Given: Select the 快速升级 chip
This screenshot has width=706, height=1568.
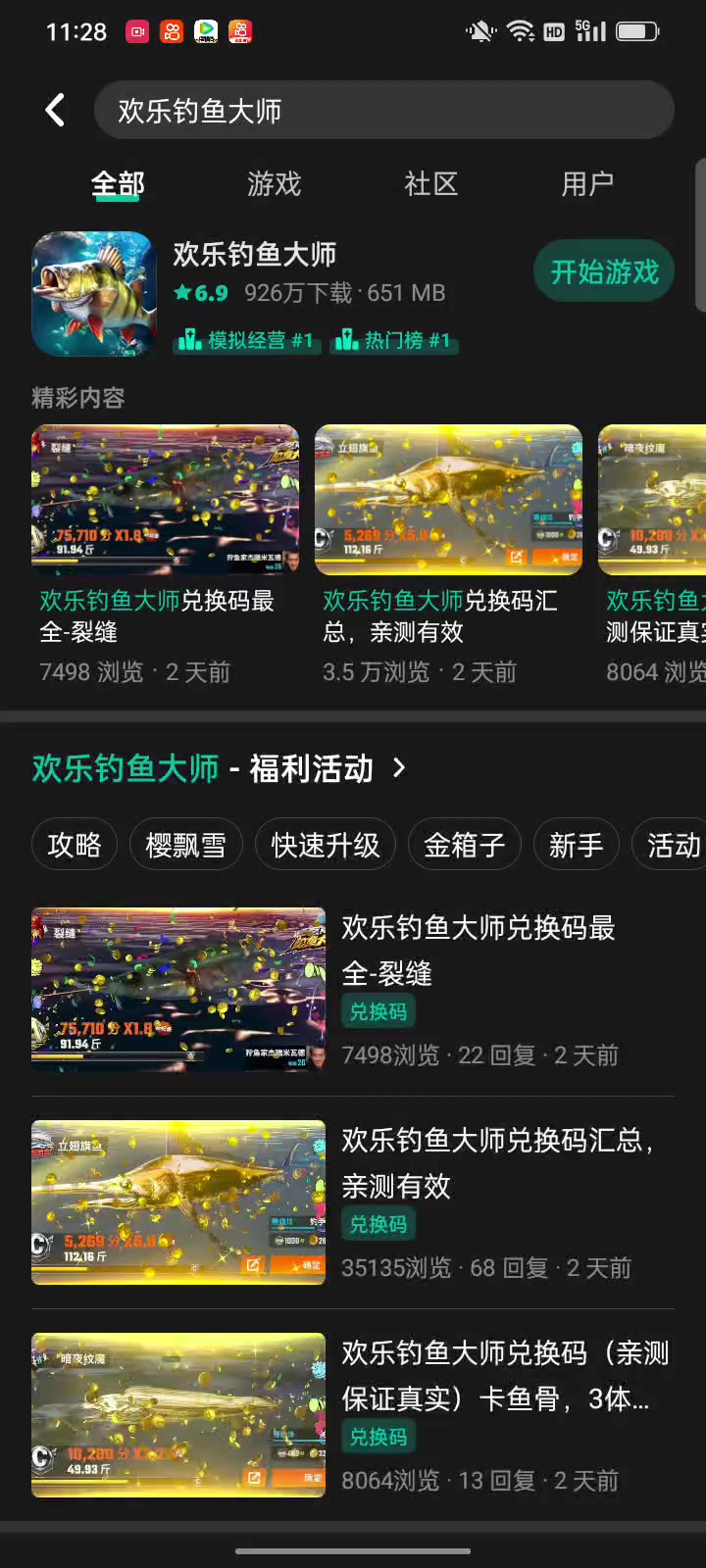Looking at the screenshot, I should 325,844.
